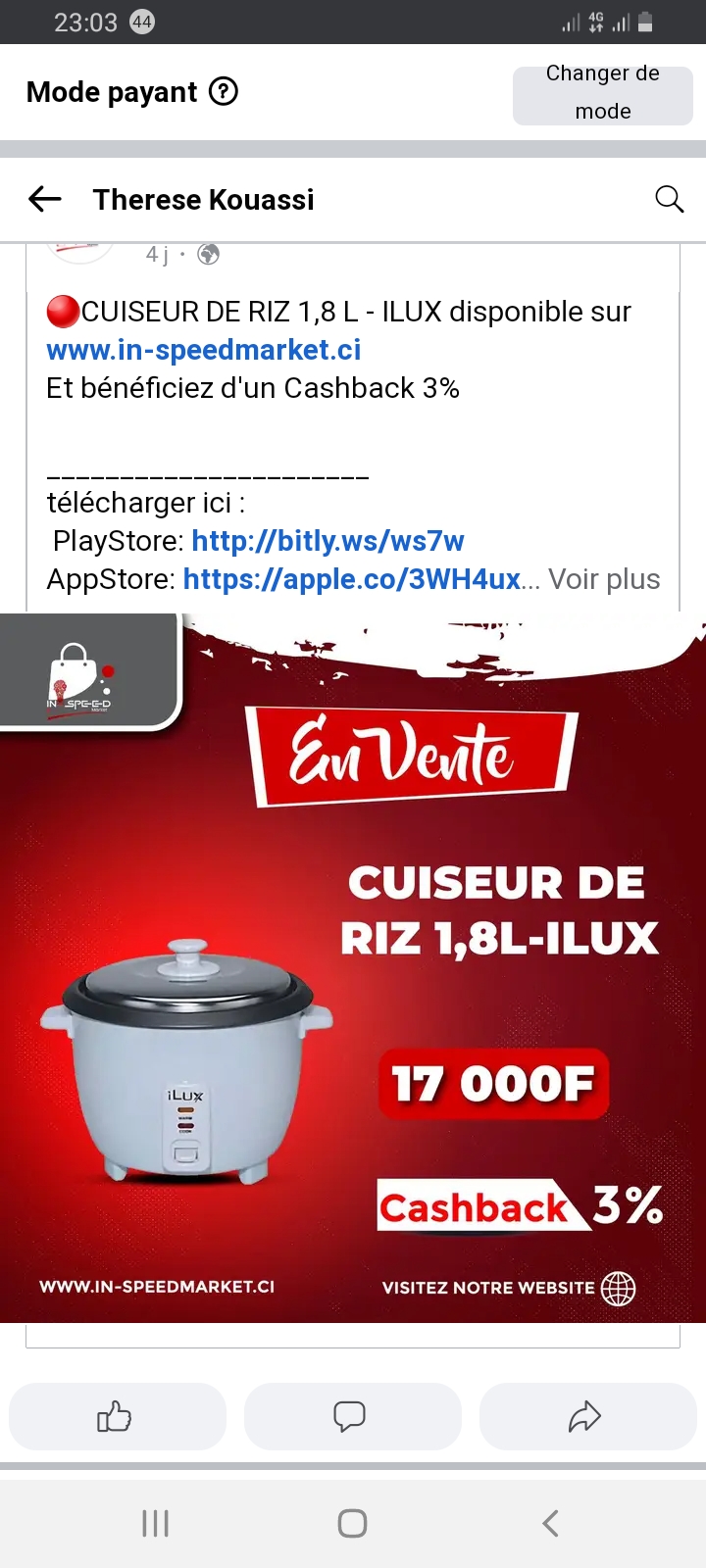Go to the phone home screen
The height and width of the screenshot is (1568, 706).
coord(352,1523)
